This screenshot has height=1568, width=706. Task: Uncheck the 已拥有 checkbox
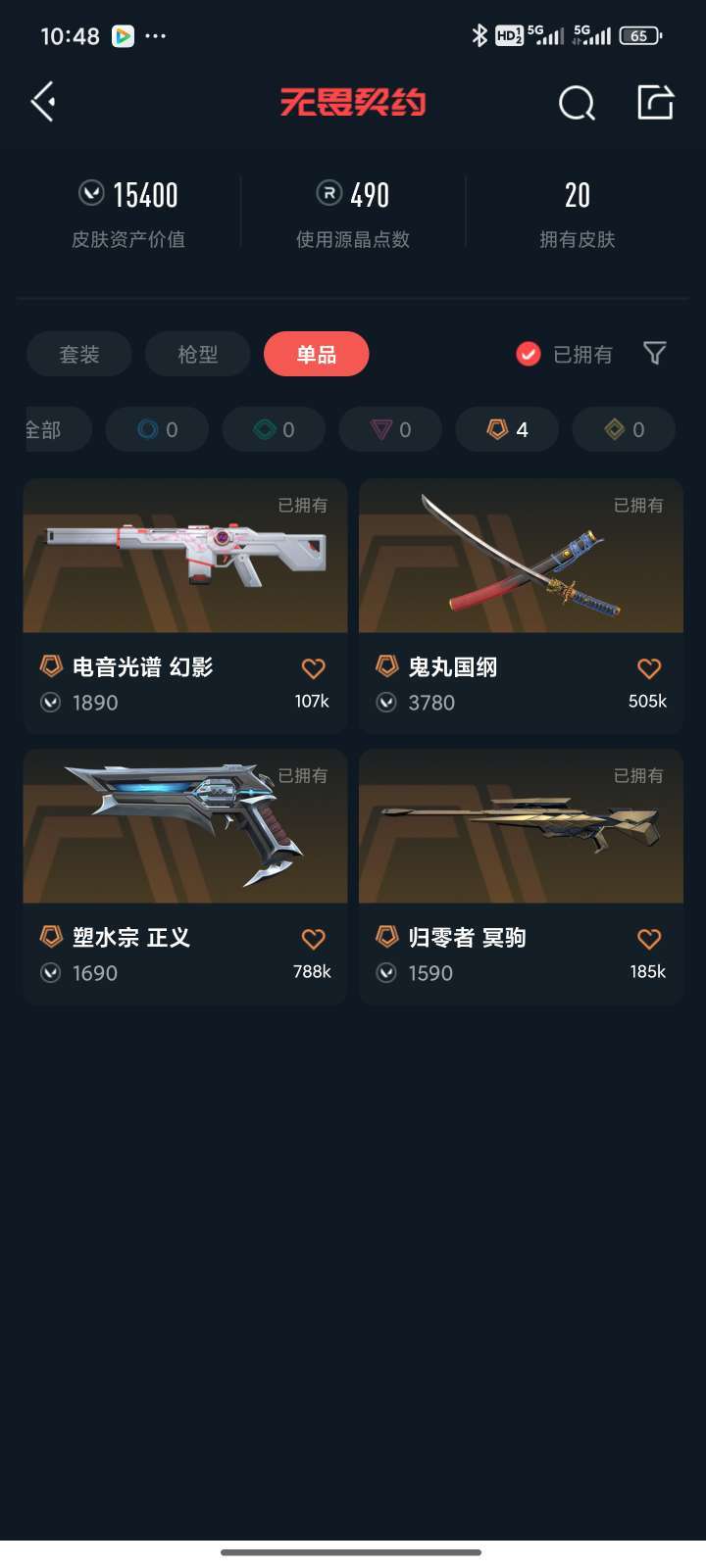click(529, 354)
